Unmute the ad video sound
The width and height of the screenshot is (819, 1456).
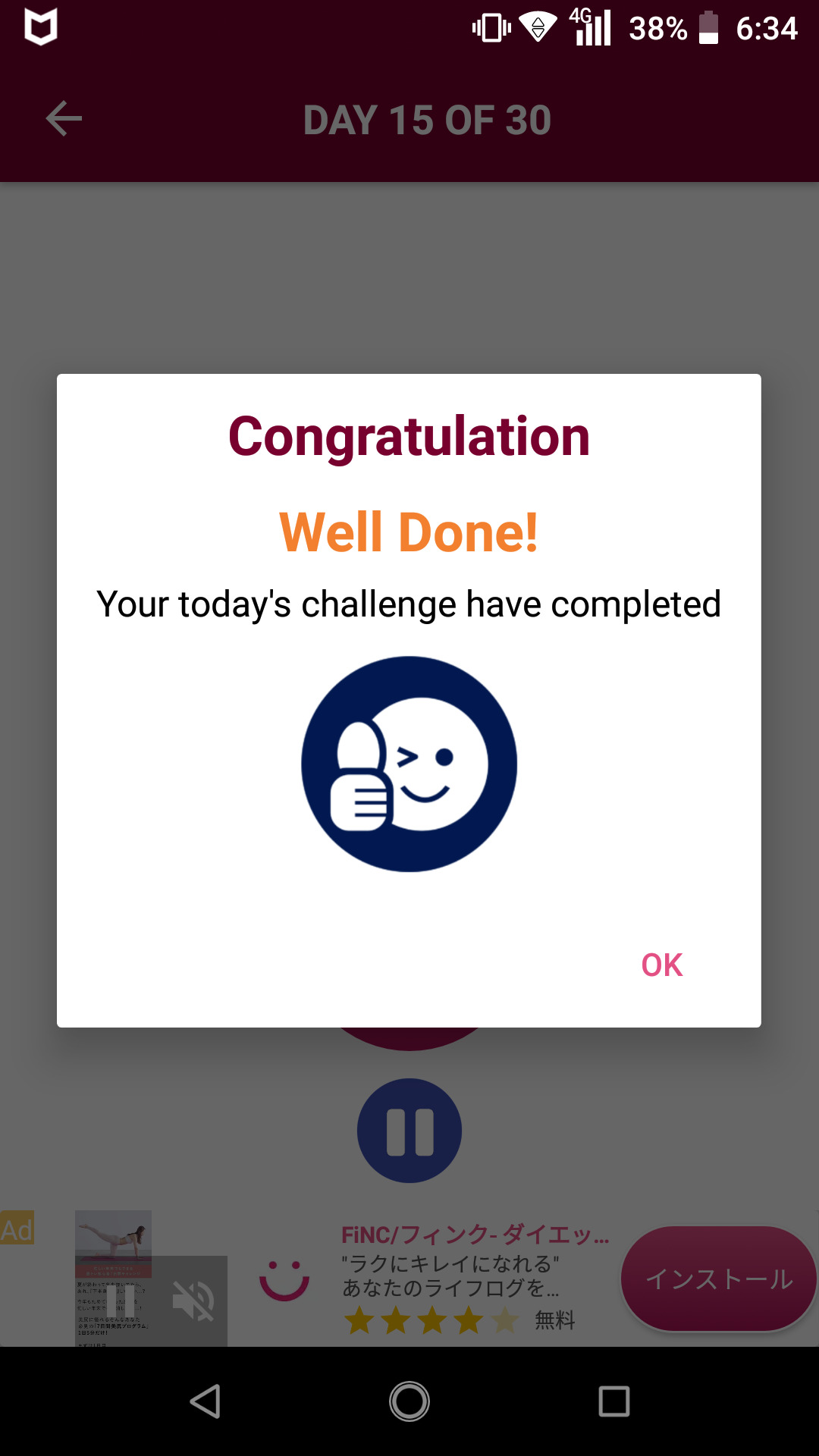pos(193,1301)
